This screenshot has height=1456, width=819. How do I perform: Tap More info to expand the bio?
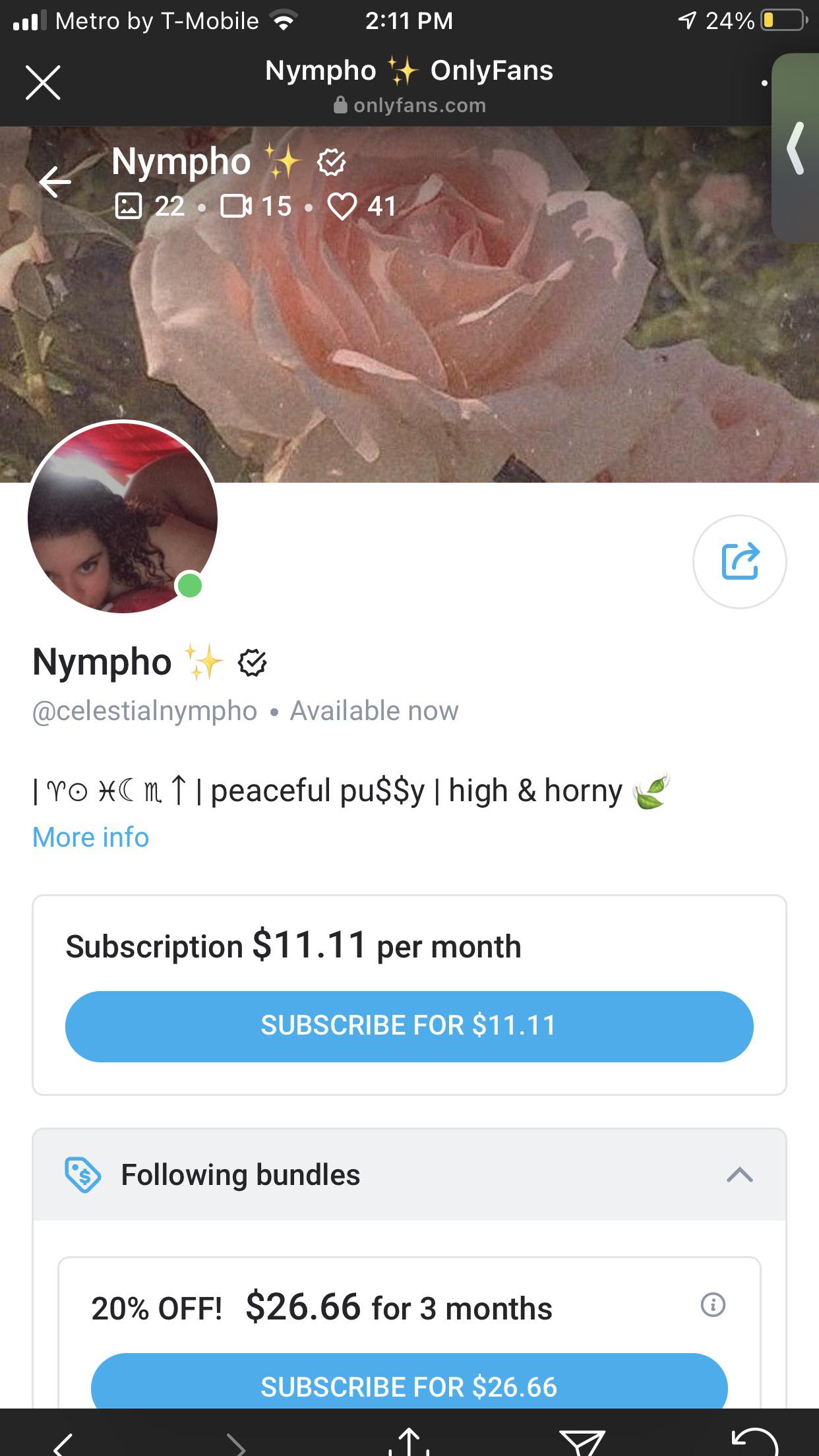click(x=90, y=837)
